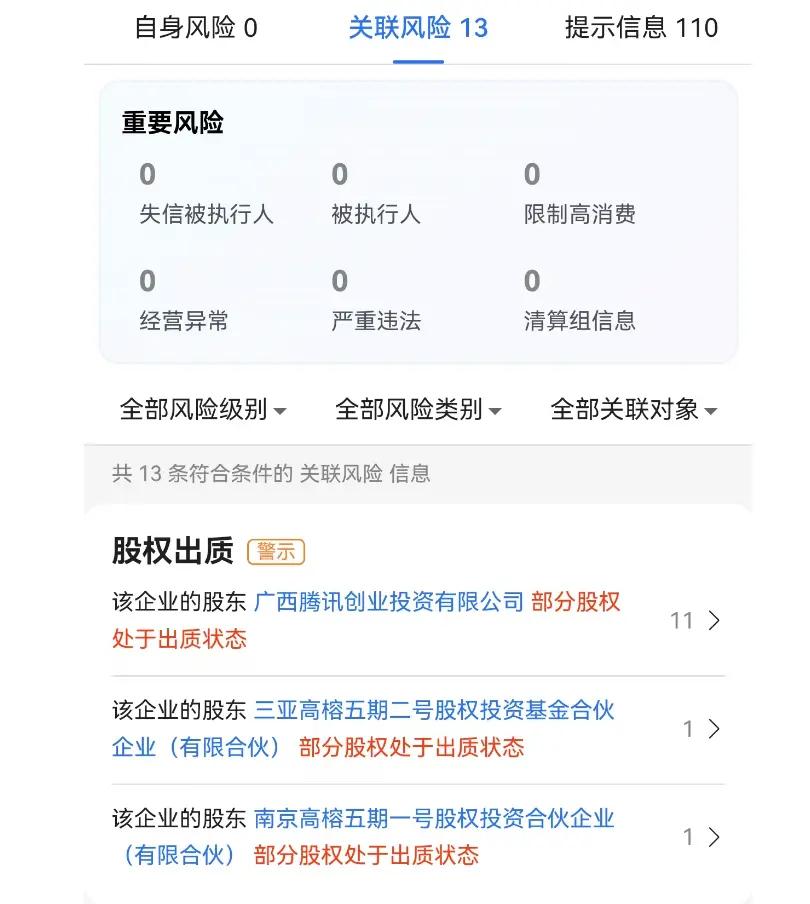
Task: Expand the 广西腾讯创业投资有限公司 pledge record arrow
Action: [716, 620]
